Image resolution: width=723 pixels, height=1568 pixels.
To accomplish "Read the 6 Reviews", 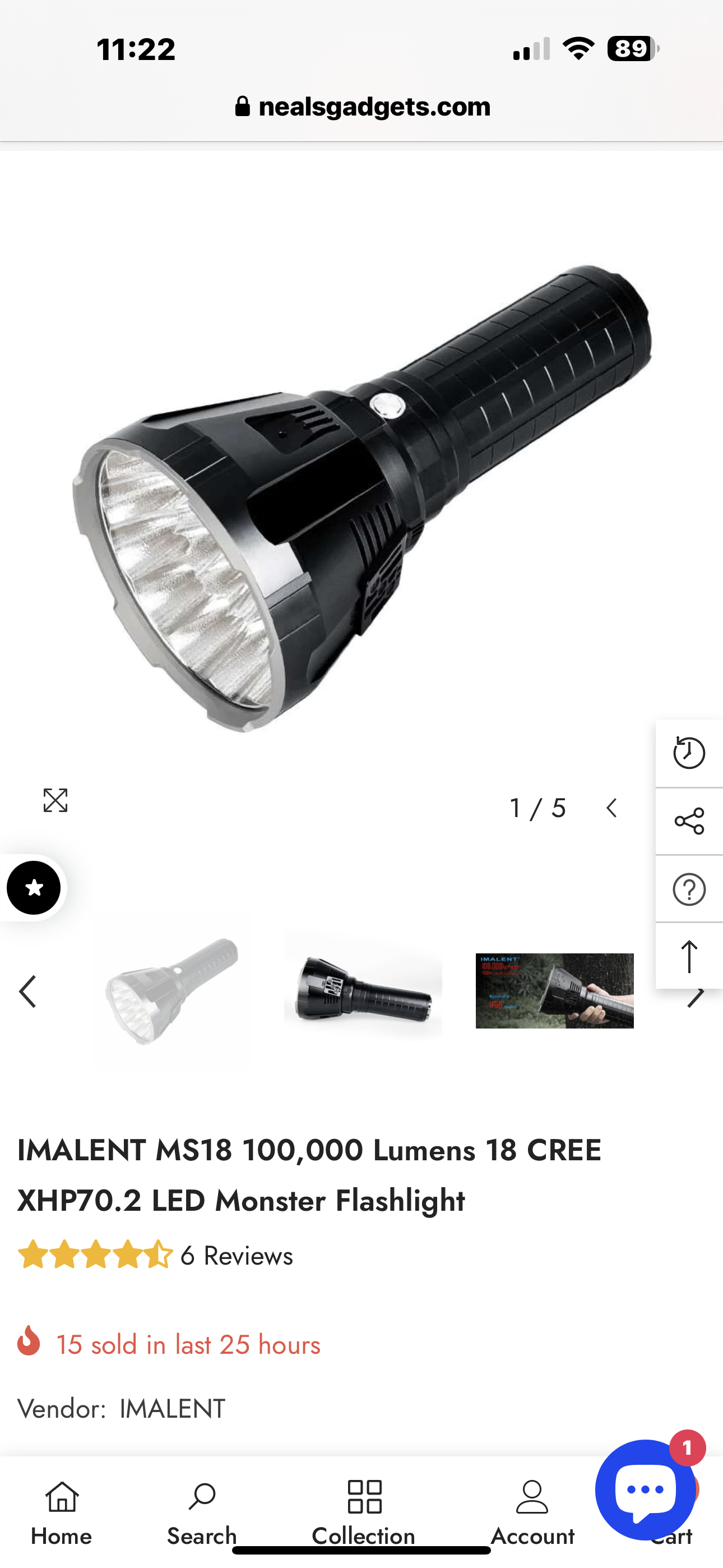I will pyautogui.click(x=236, y=1256).
